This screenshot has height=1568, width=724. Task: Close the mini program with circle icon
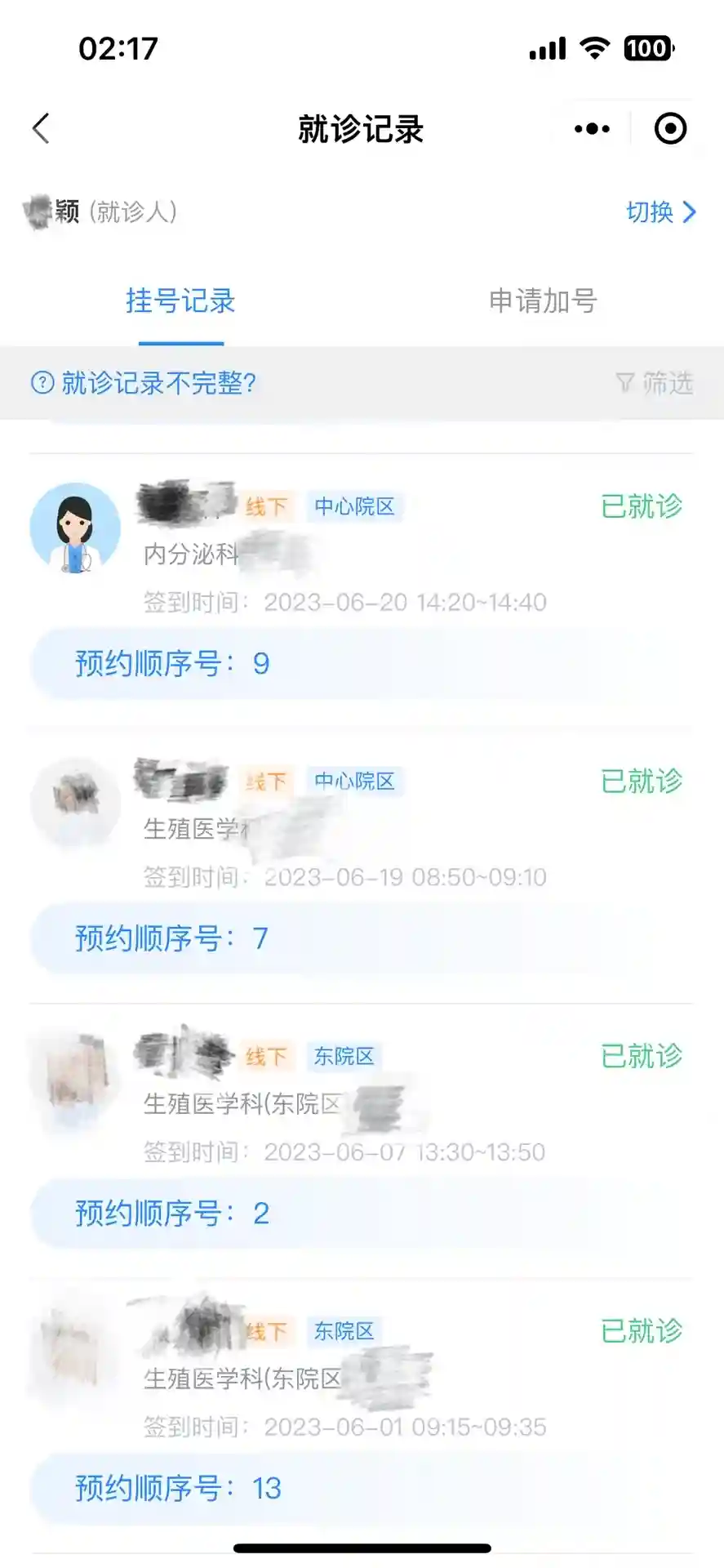click(670, 128)
